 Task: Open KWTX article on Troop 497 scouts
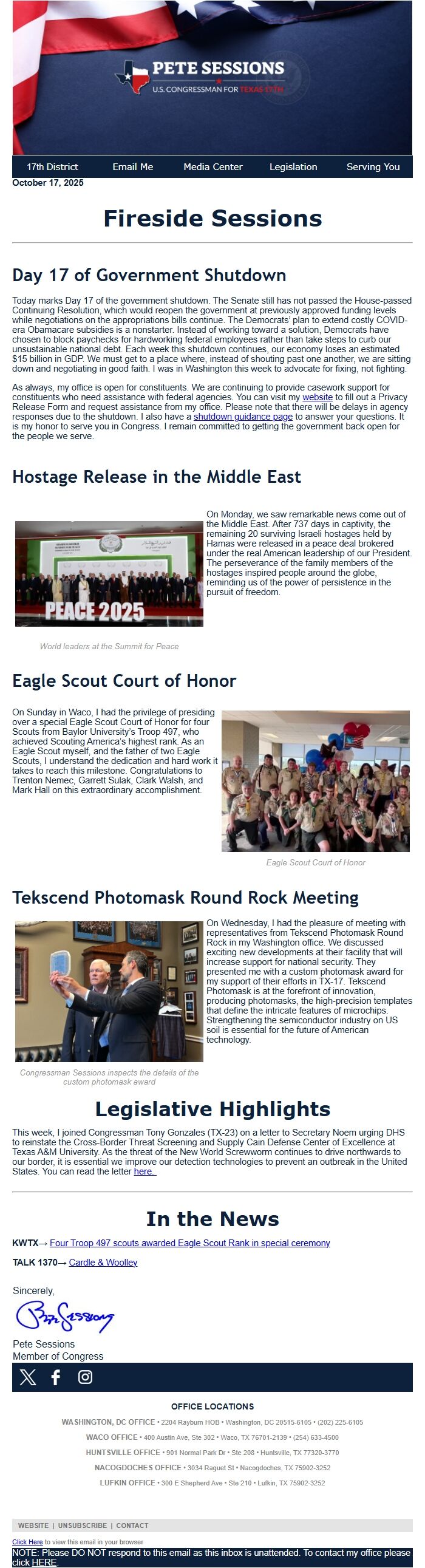[x=190, y=1243]
